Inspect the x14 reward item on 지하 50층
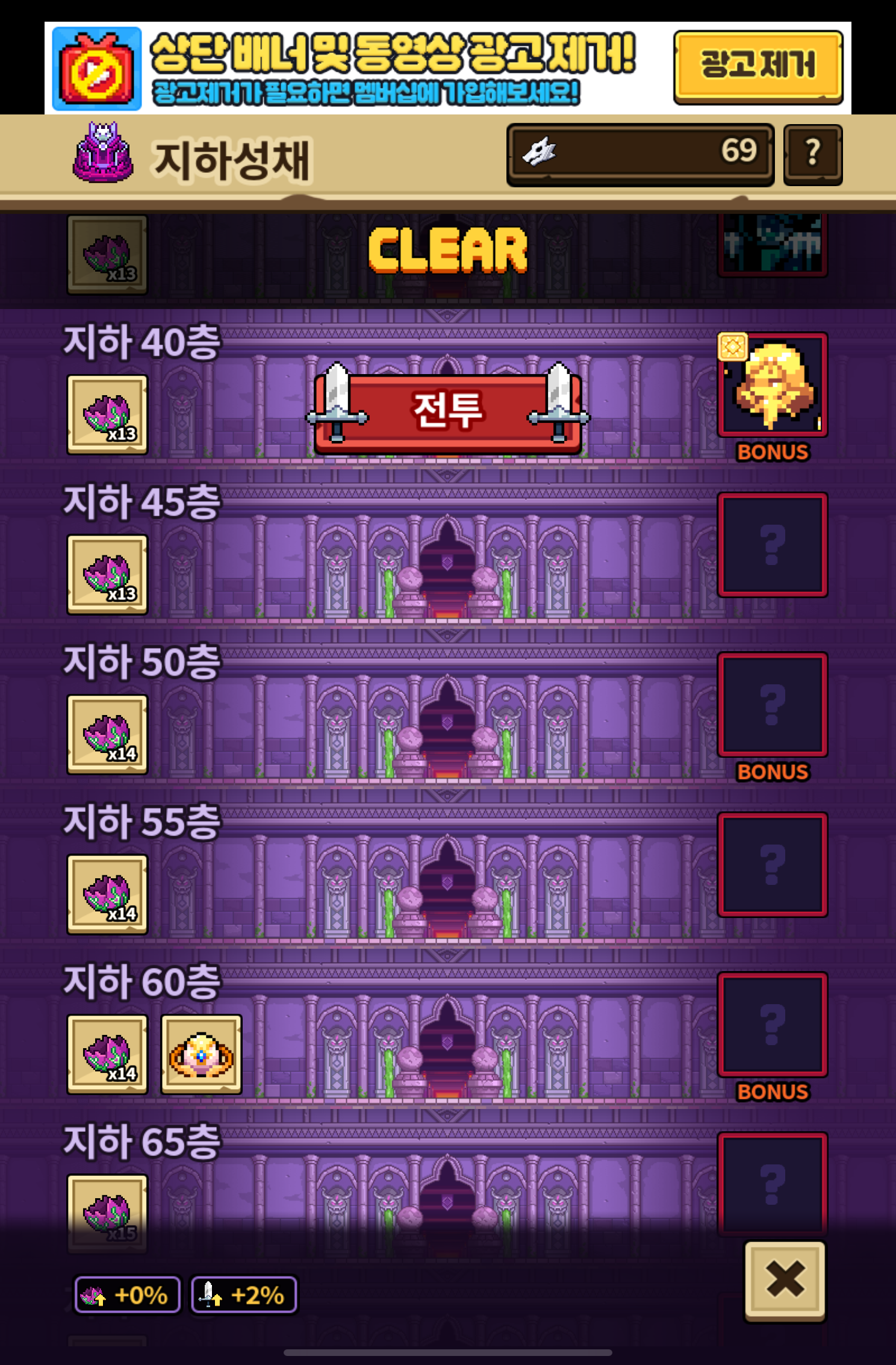This screenshot has height=1365, width=896. [x=107, y=734]
